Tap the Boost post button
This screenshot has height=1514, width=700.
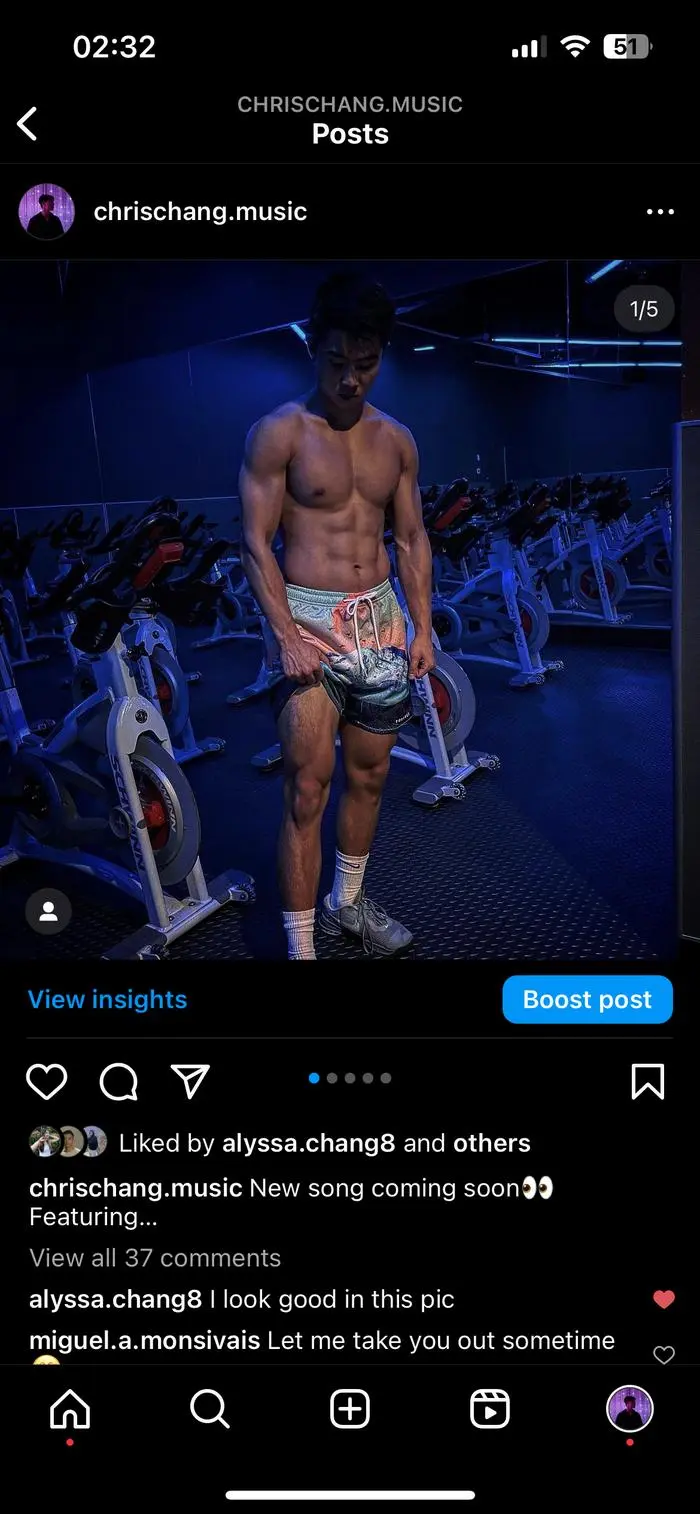point(587,1000)
